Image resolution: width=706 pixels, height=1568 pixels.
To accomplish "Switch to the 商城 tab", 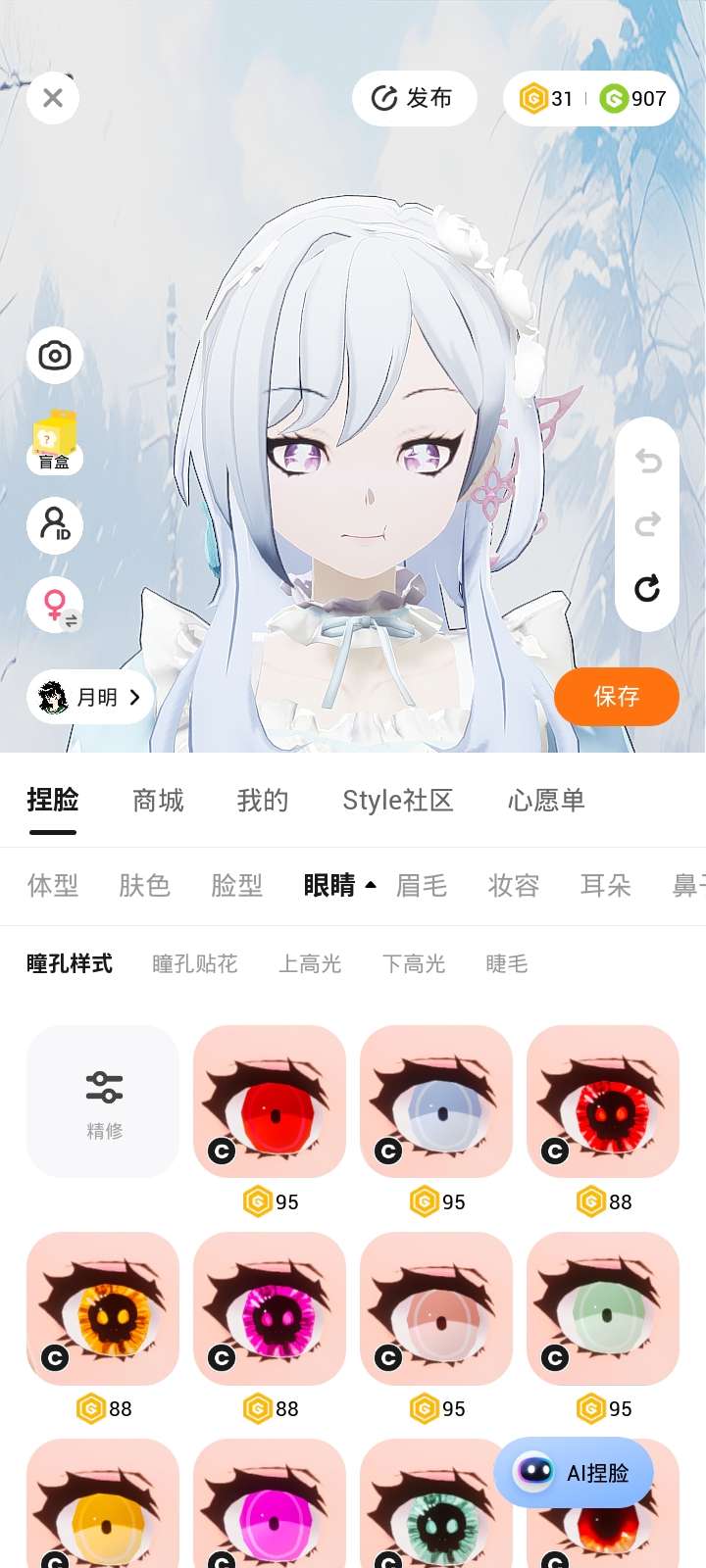I will point(158,801).
